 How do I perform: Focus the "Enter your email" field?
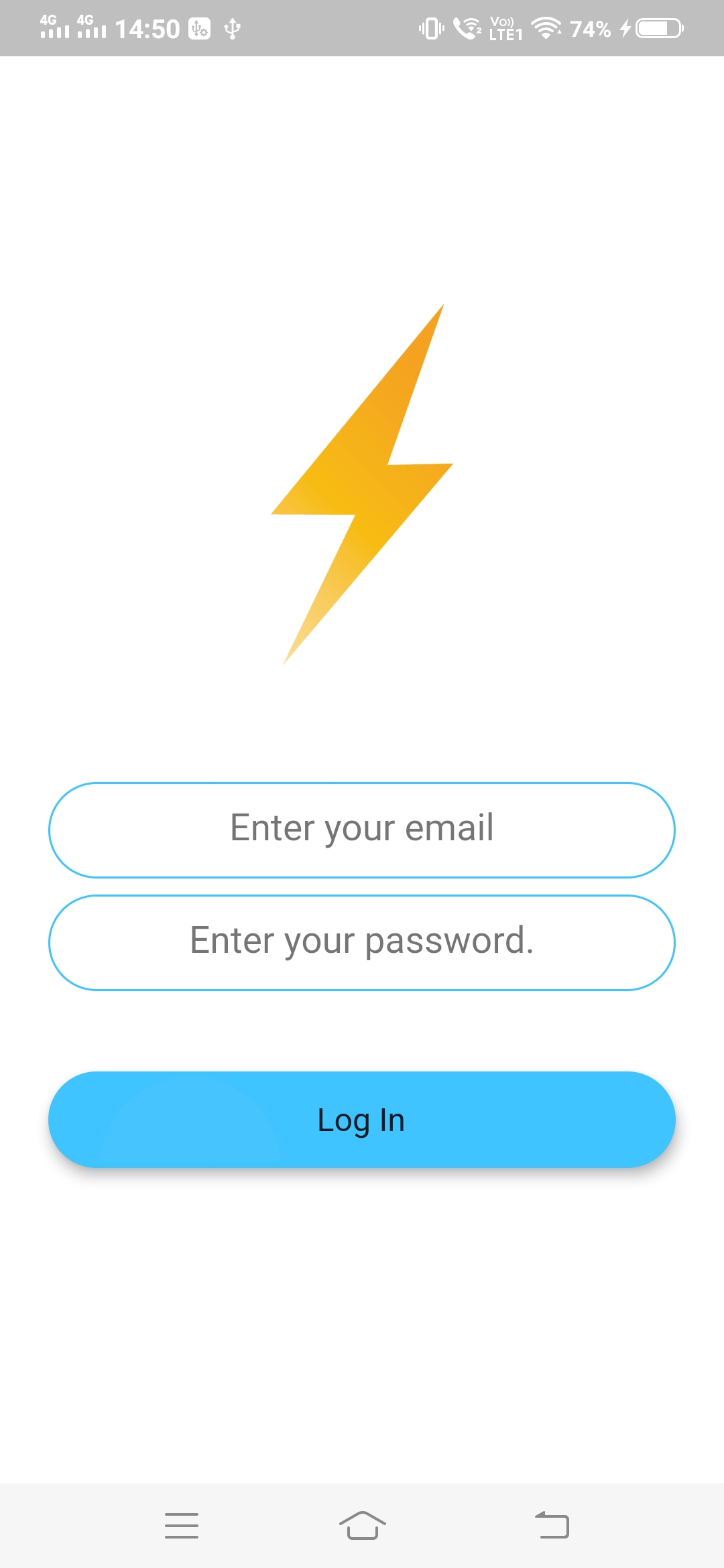[362, 830]
